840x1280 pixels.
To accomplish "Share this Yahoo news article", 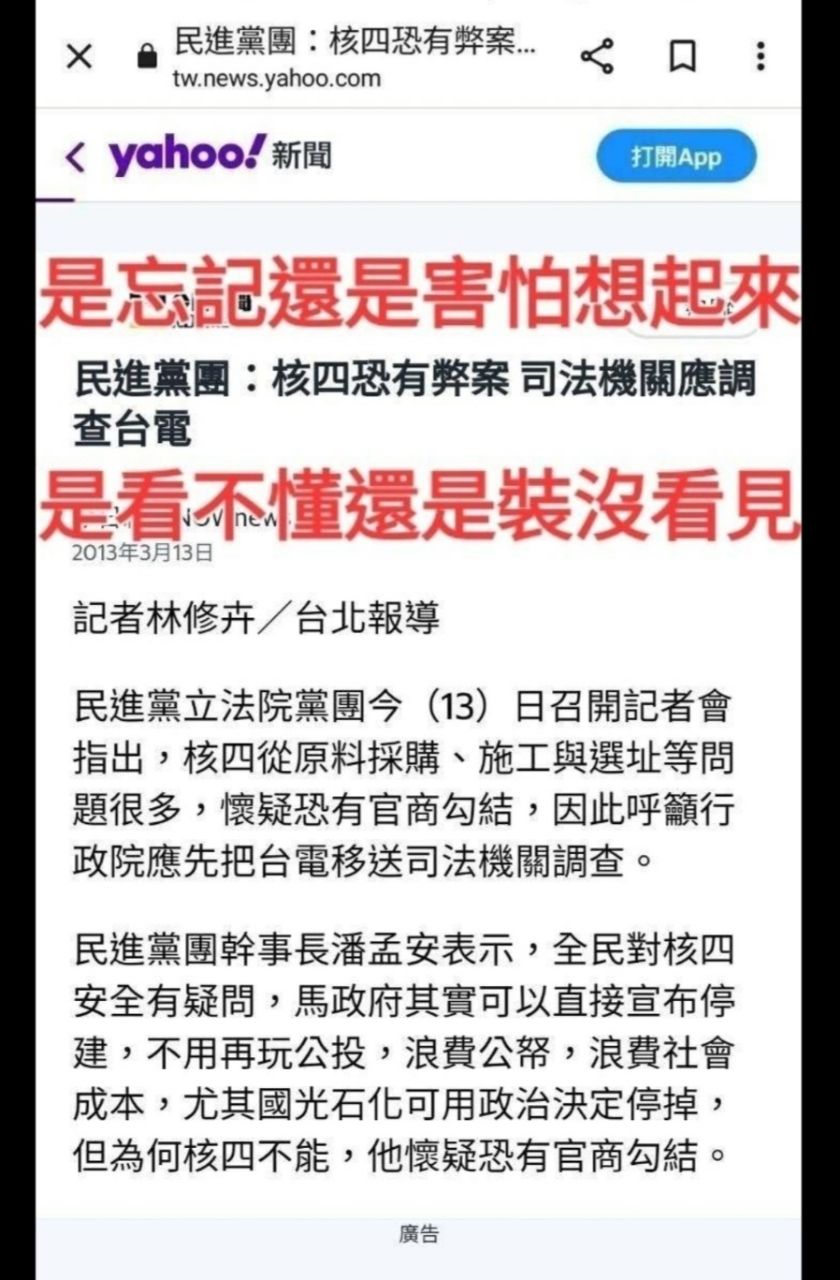I will 597,57.
